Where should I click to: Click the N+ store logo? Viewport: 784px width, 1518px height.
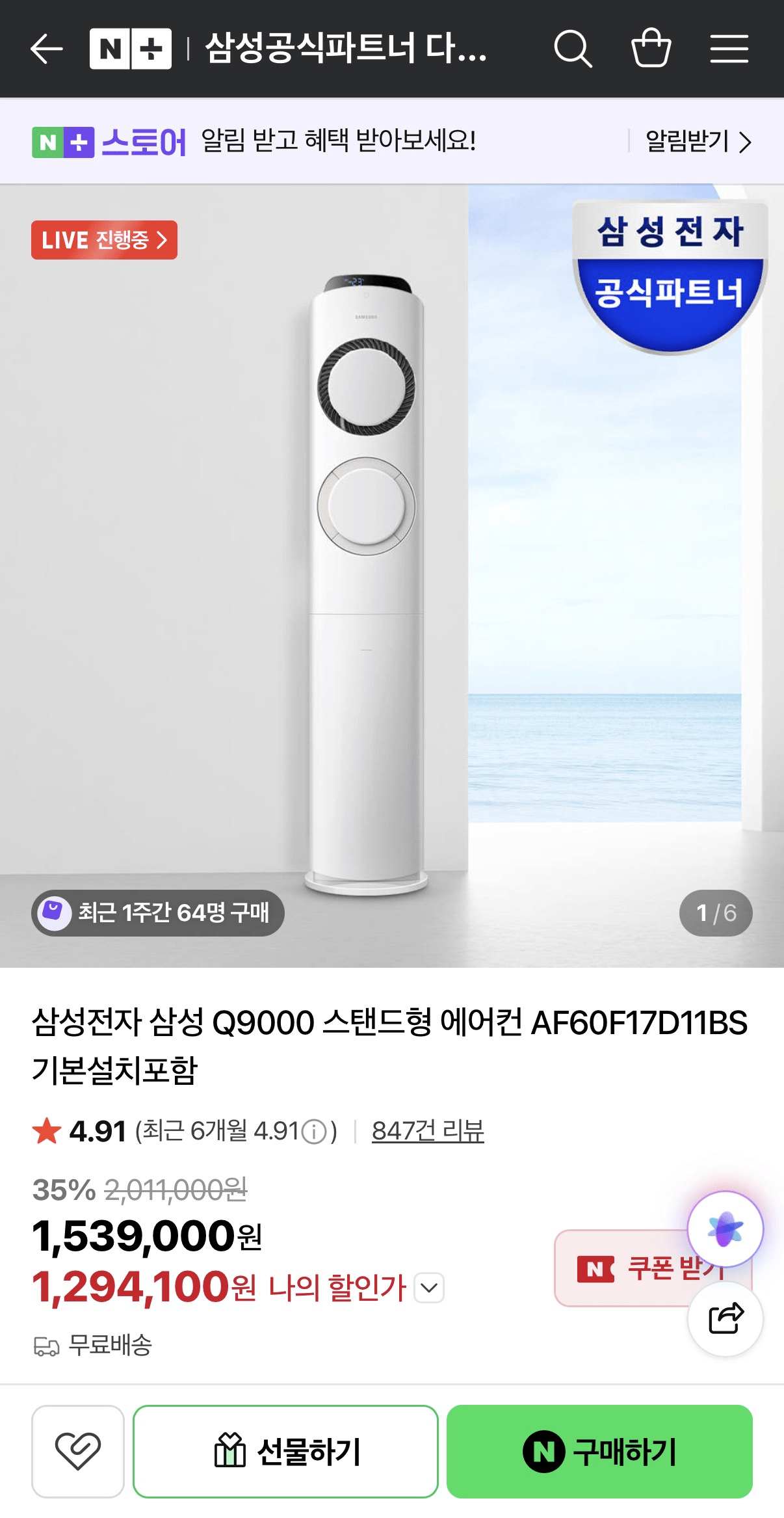tap(131, 47)
